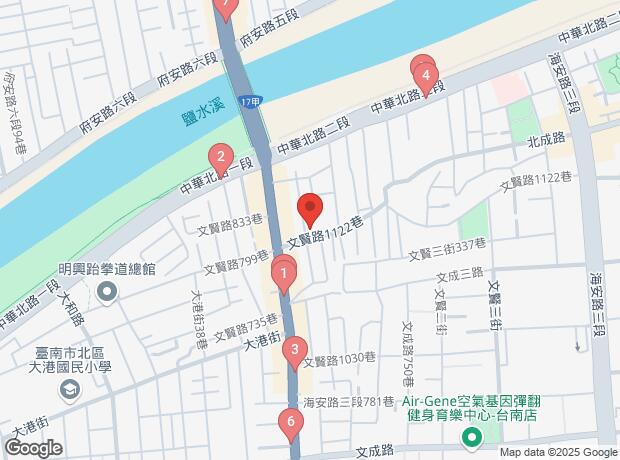Open map marker number 3
620x460 pixels.
pos(294,351)
